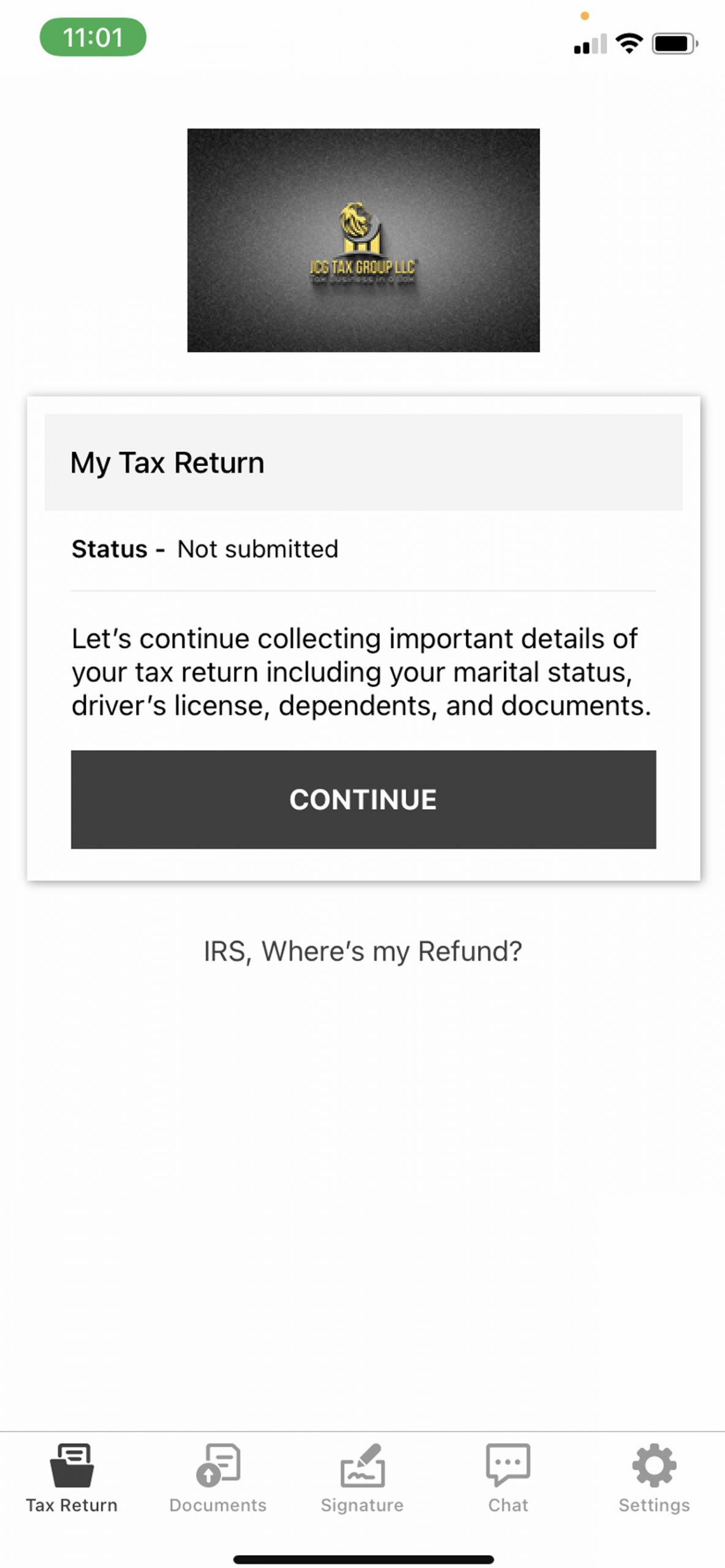Open the Chat tab
Screen dimensions: 725x1568
(507, 1477)
